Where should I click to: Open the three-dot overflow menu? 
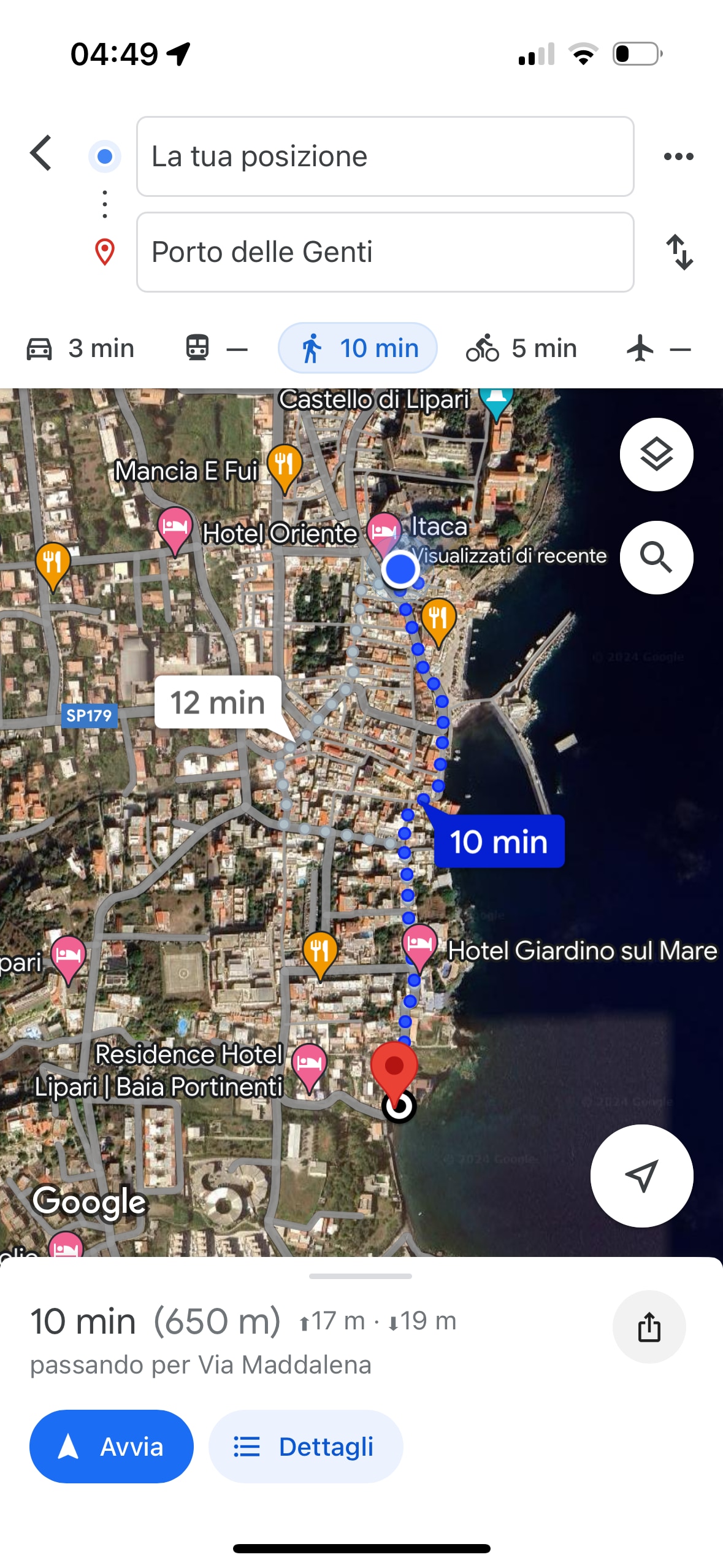point(678,156)
